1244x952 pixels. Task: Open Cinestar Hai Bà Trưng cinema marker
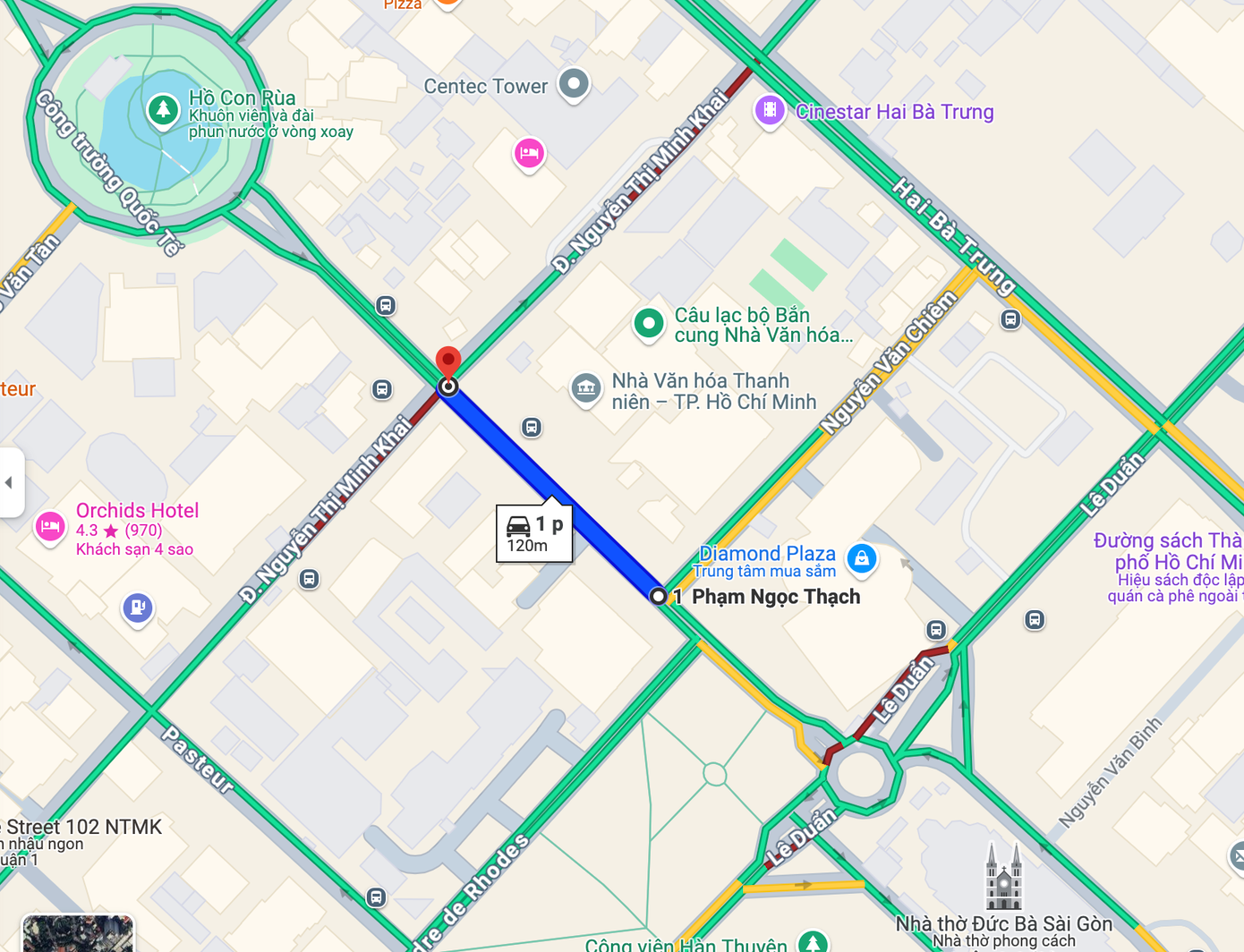pyautogui.click(x=770, y=111)
